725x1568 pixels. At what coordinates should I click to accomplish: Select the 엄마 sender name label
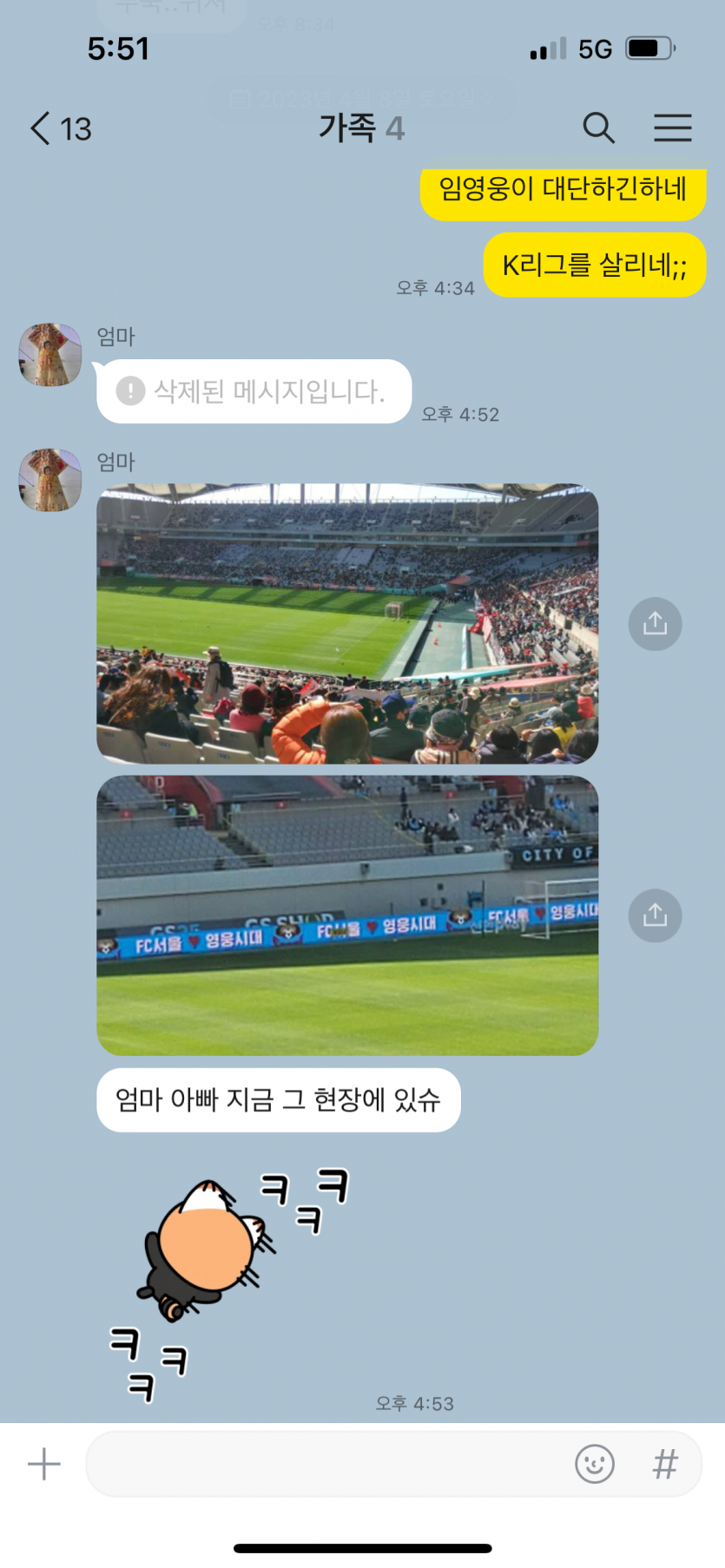pos(115,338)
